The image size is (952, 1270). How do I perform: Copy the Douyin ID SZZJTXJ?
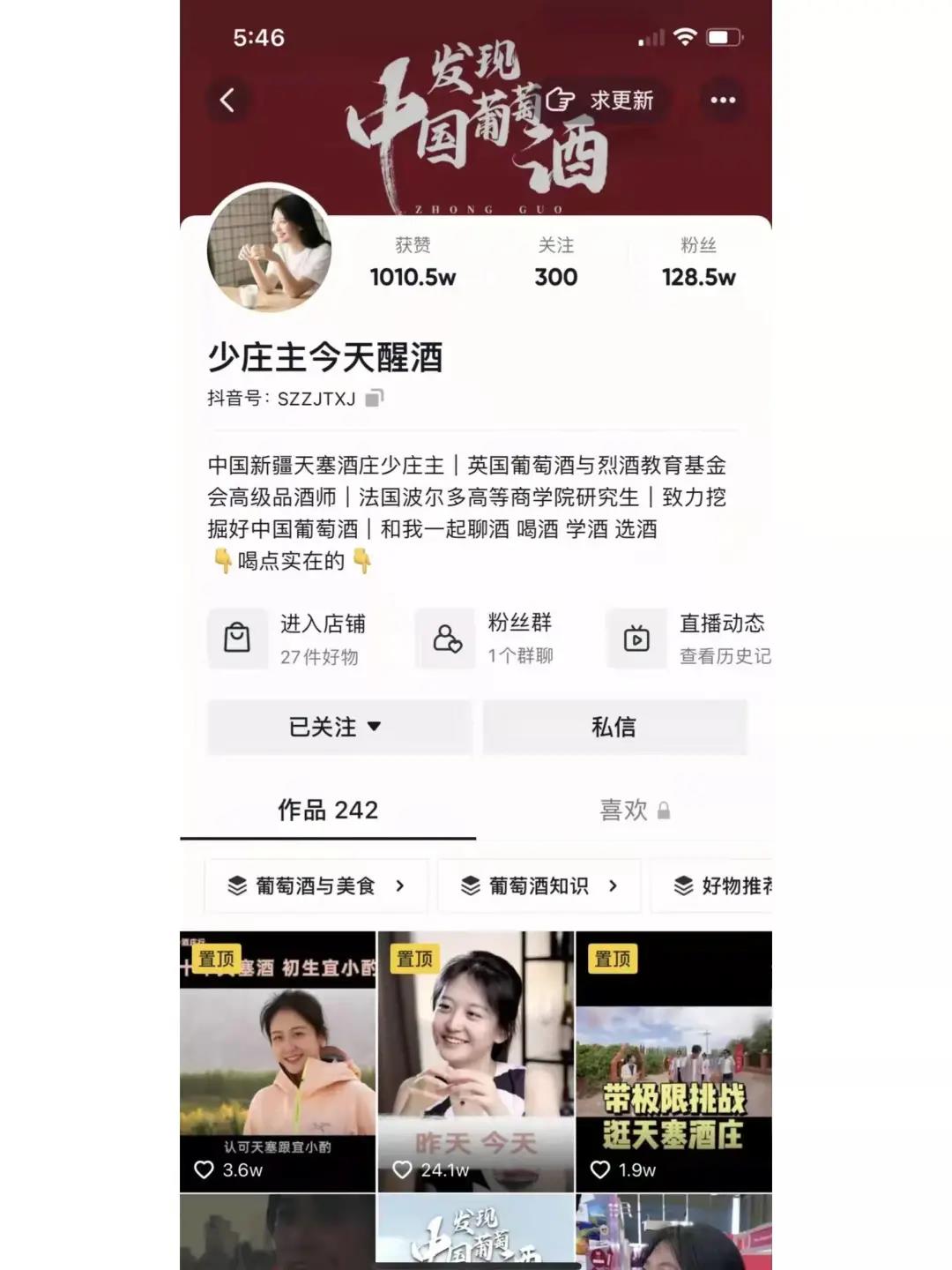375,399
